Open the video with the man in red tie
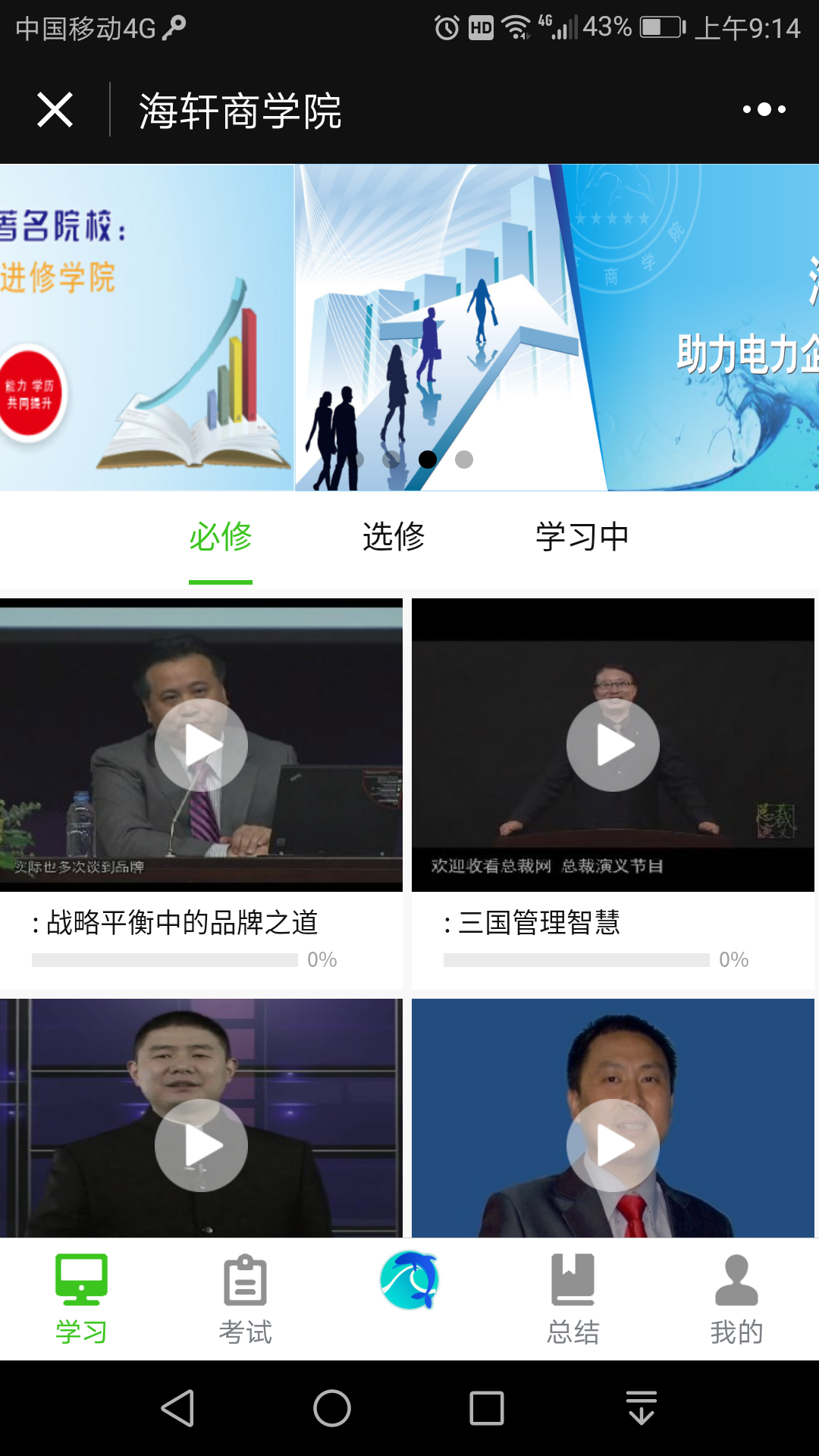The width and height of the screenshot is (819, 1456). (x=613, y=1145)
